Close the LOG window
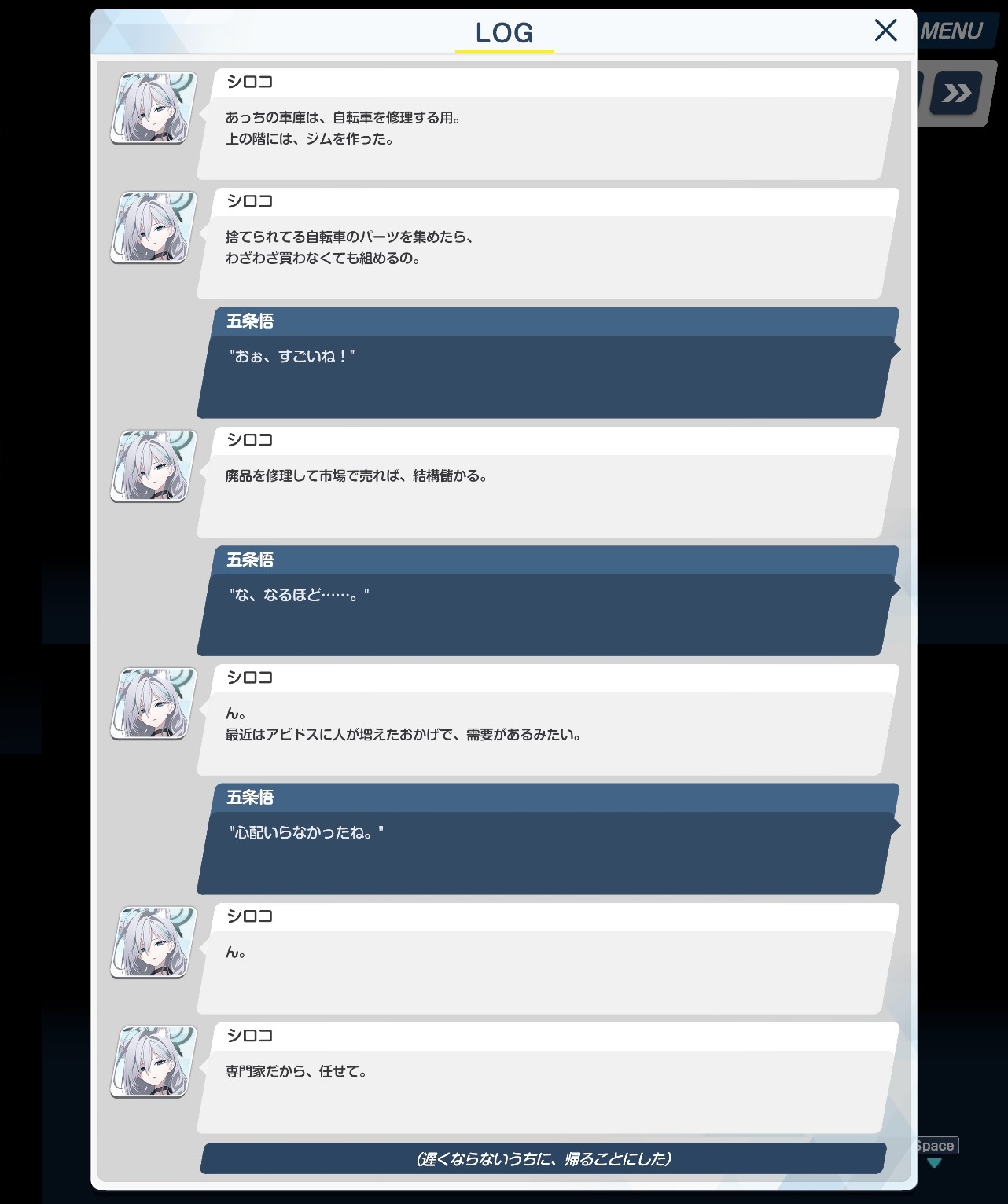This screenshot has width=1008, height=1204. pos(885,31)
